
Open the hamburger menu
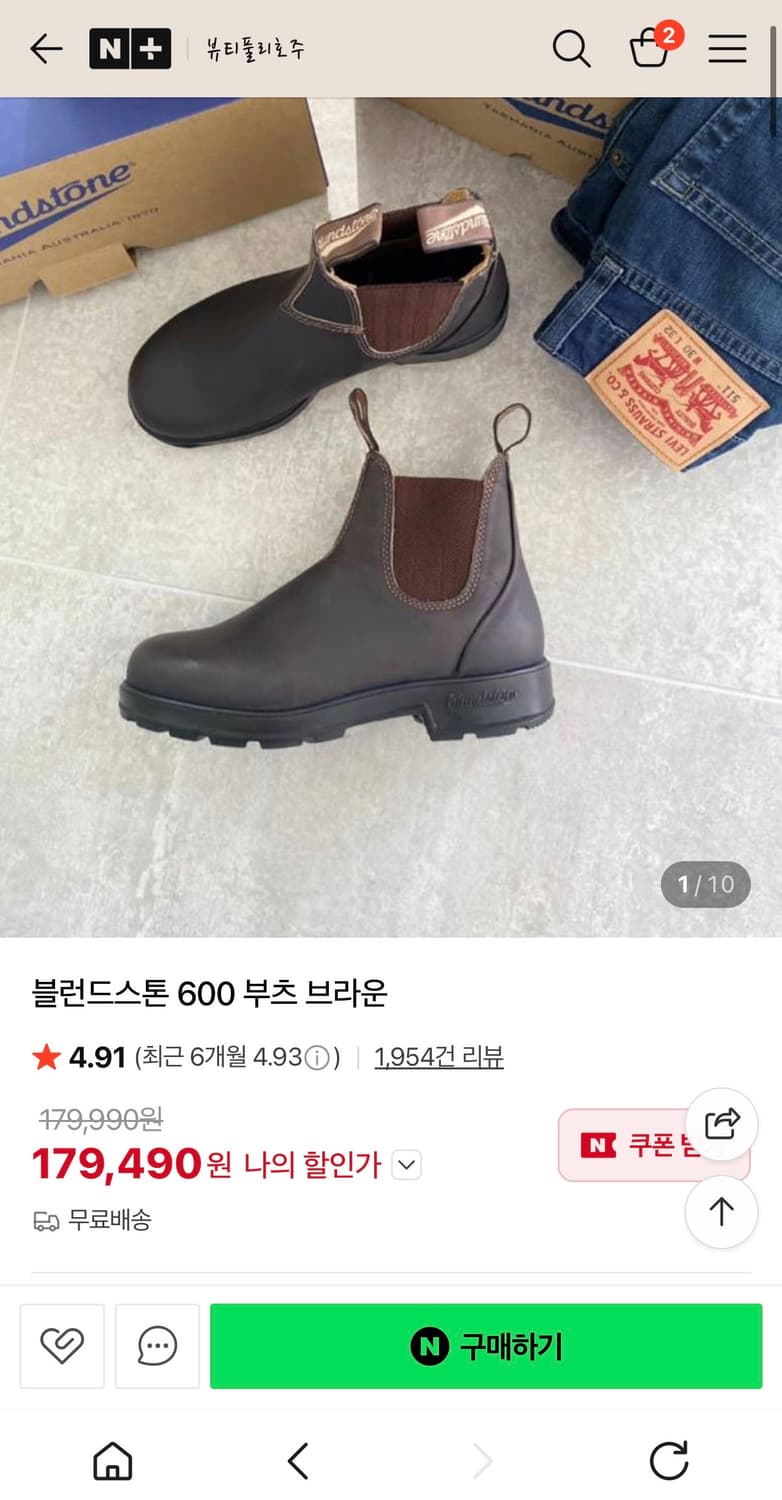coord(727,48)
